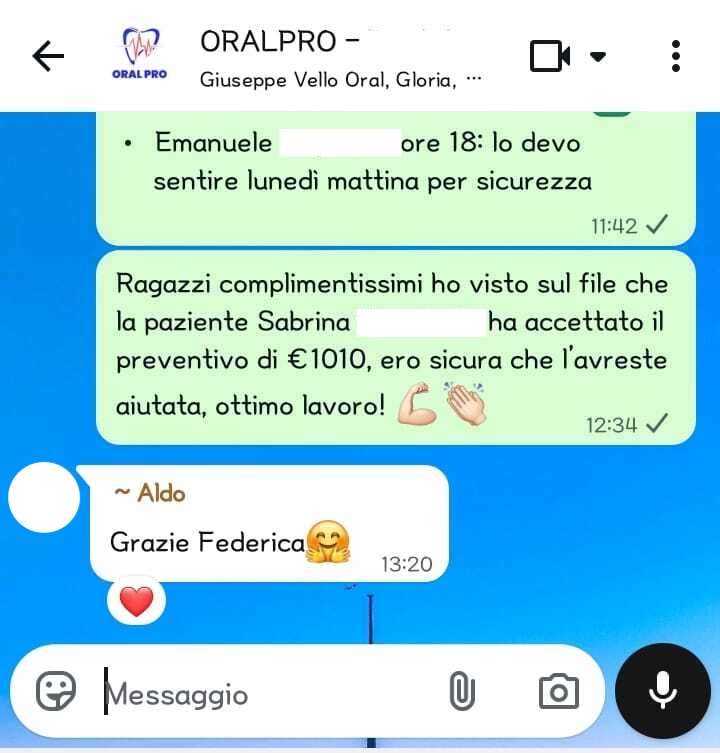Open the sticker and emoji picker
The height and width of the screenshot is (753, 720).
point(56,691)
